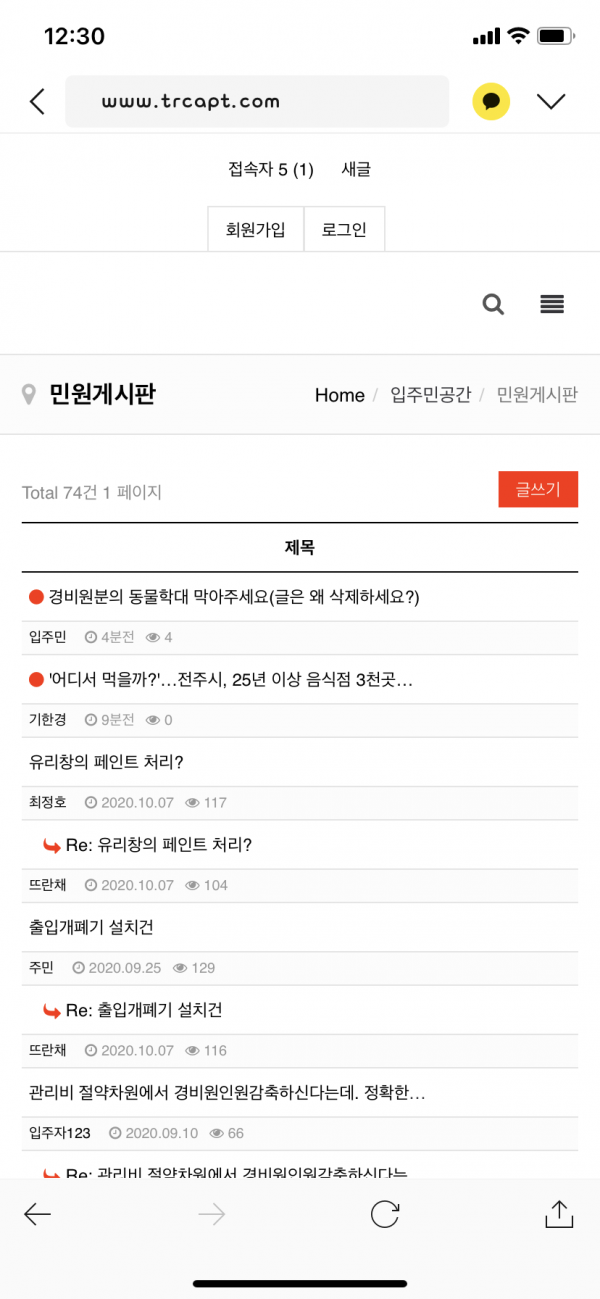Open 입주민공간 in the breadcrumb
Screen dimensions: 600x1299
pyautogui.click(x=430, y=395)
